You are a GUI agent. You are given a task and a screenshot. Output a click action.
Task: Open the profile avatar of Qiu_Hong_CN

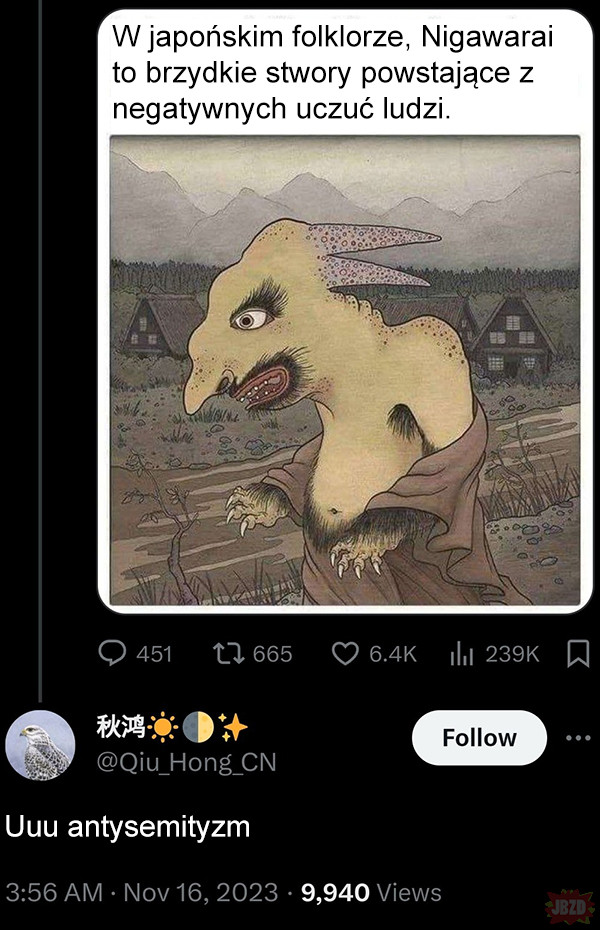click(41, 745)
